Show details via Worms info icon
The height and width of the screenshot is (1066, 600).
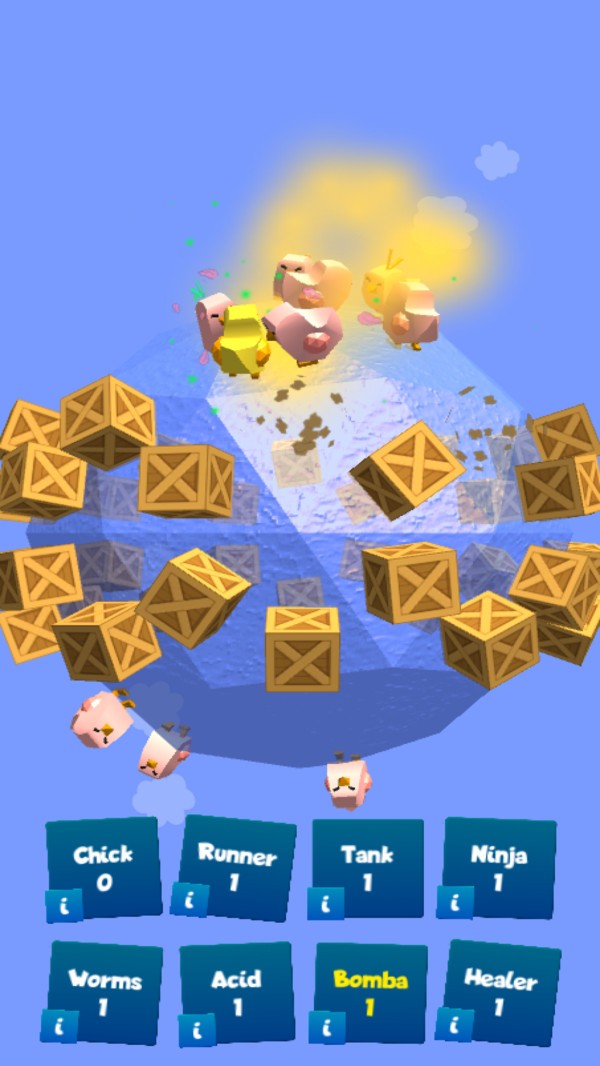59,1026
